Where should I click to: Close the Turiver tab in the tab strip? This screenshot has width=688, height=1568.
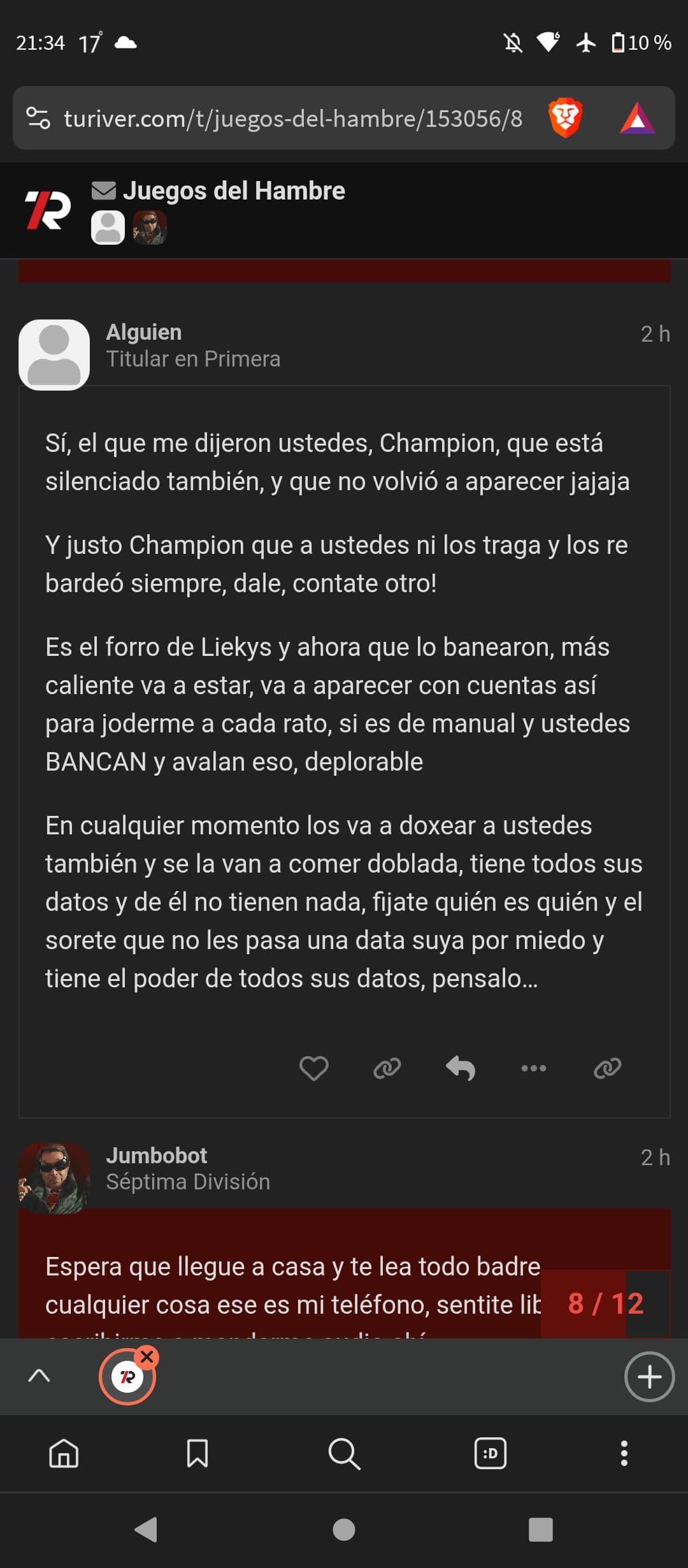click(147, 1356)
